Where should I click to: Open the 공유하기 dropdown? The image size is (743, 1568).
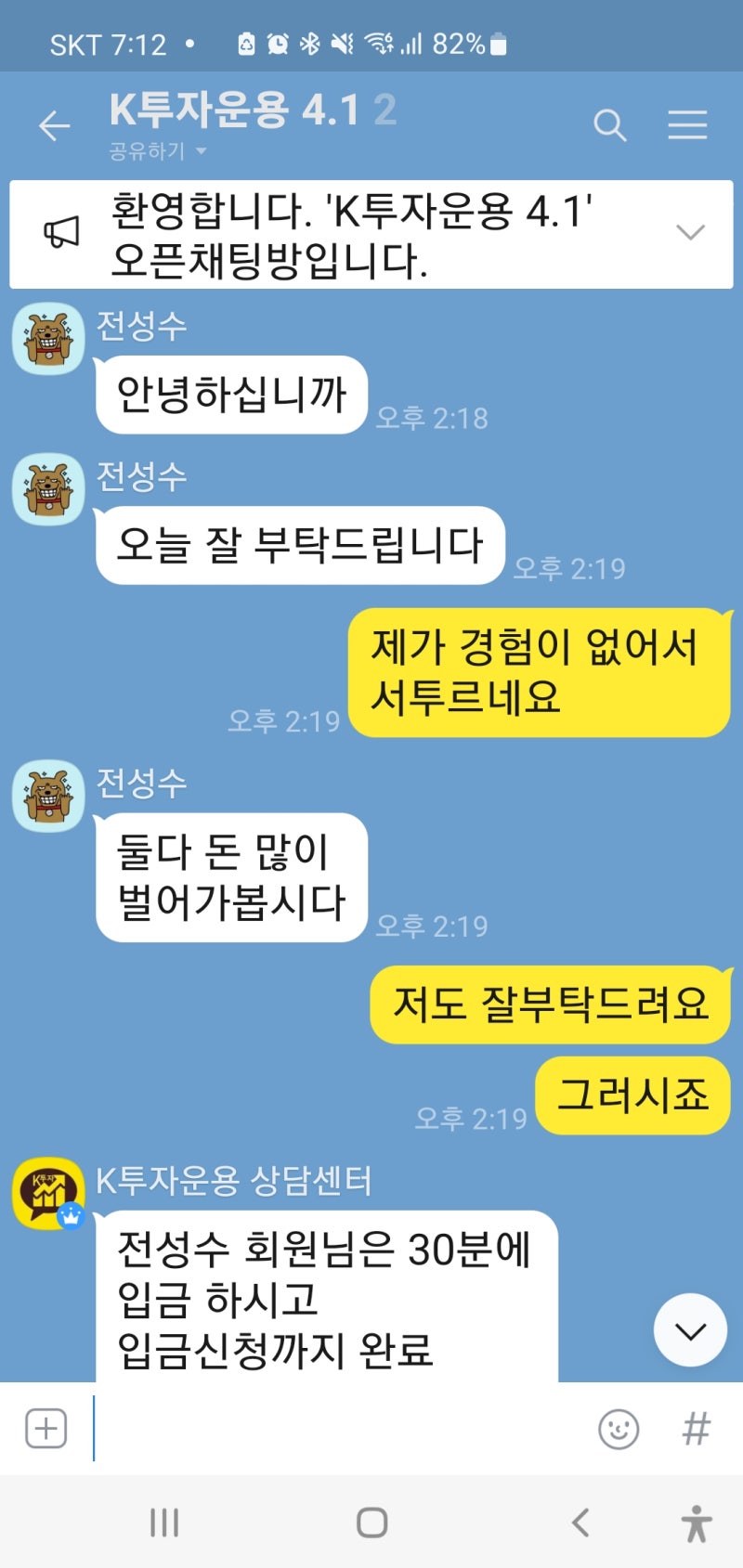(x=157, y=150)
